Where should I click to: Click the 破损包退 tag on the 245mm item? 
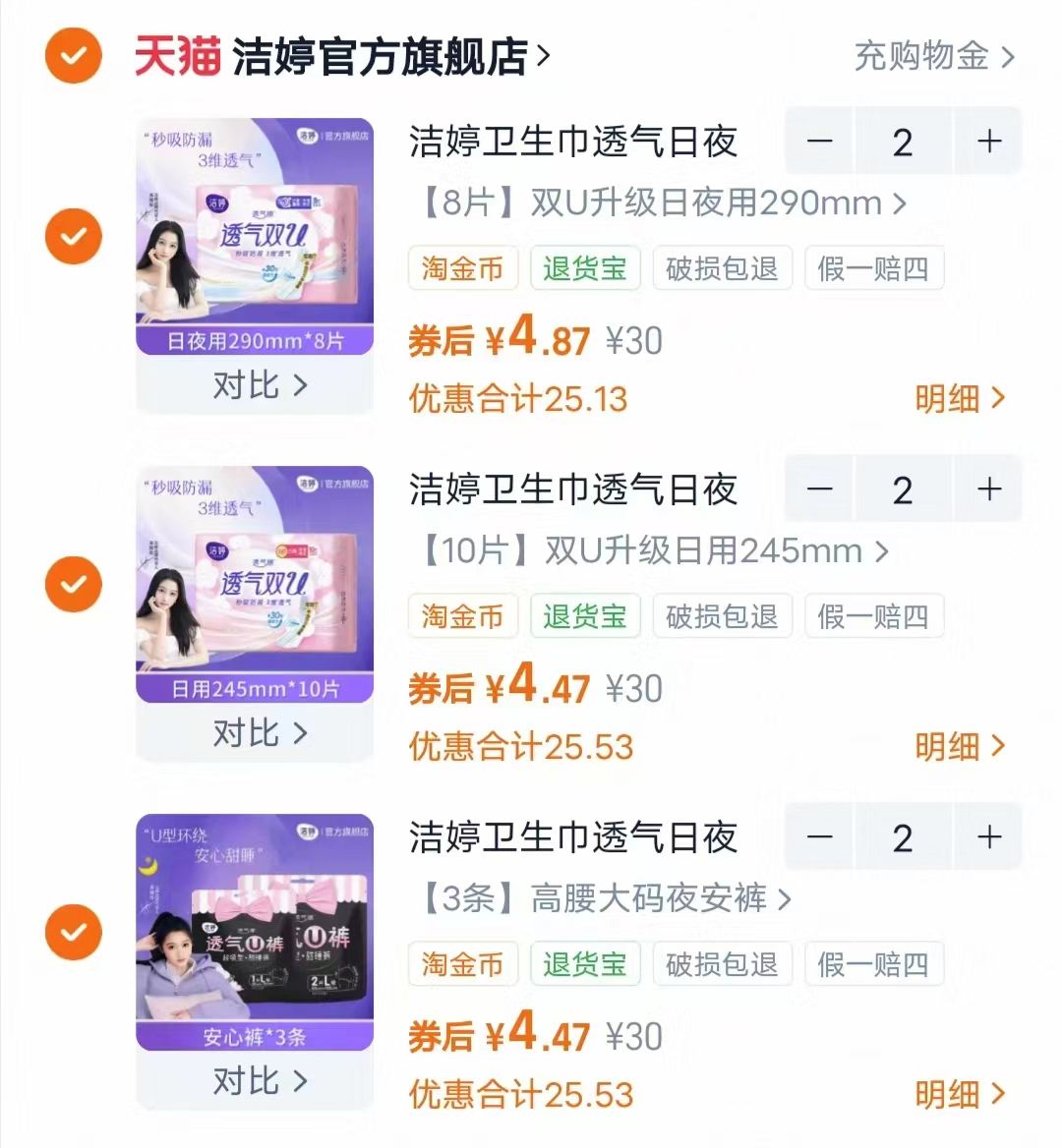(723, 616)
